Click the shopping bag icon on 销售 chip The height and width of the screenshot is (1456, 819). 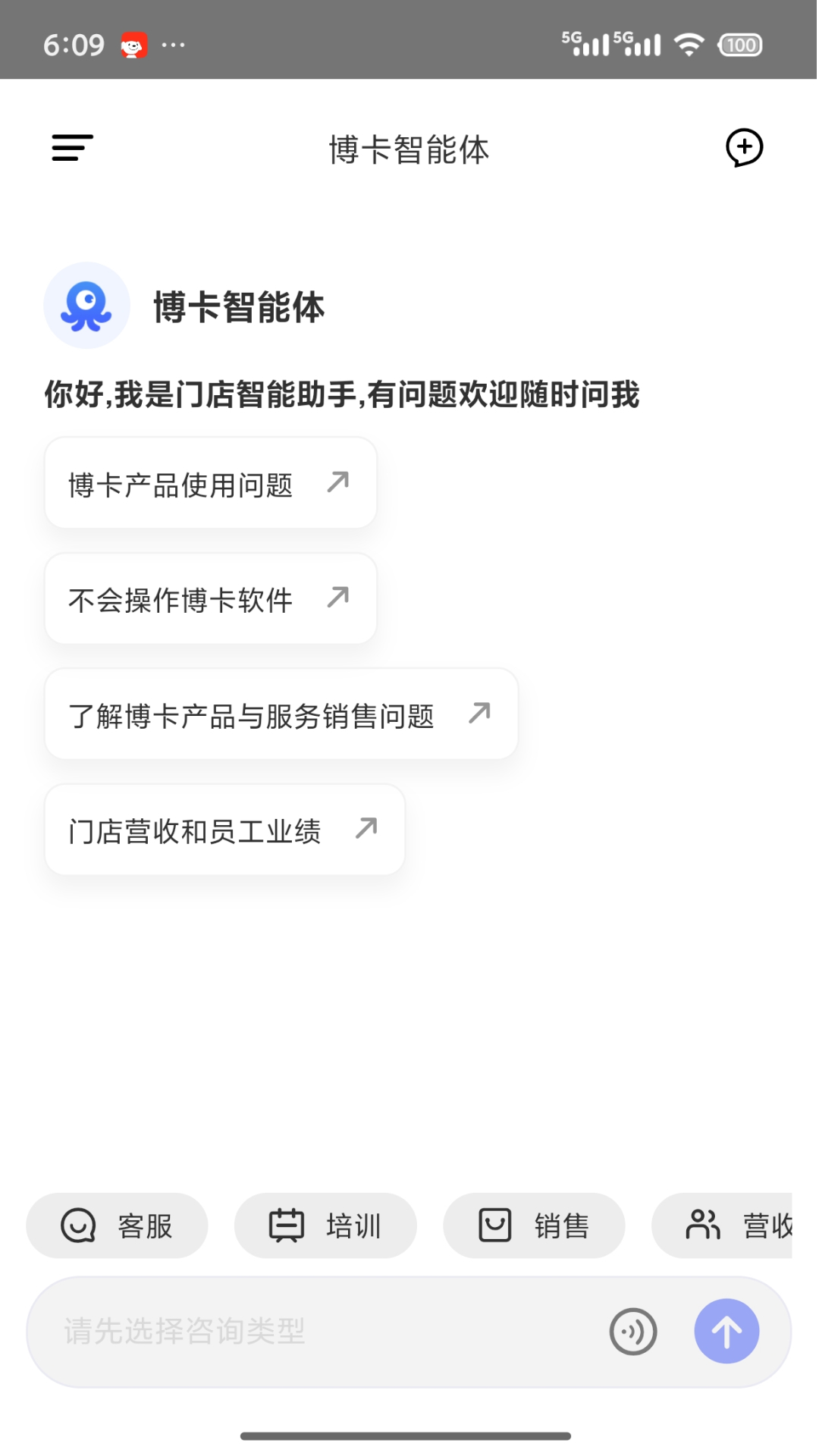pyautogui.click(x=495, y=1225)
